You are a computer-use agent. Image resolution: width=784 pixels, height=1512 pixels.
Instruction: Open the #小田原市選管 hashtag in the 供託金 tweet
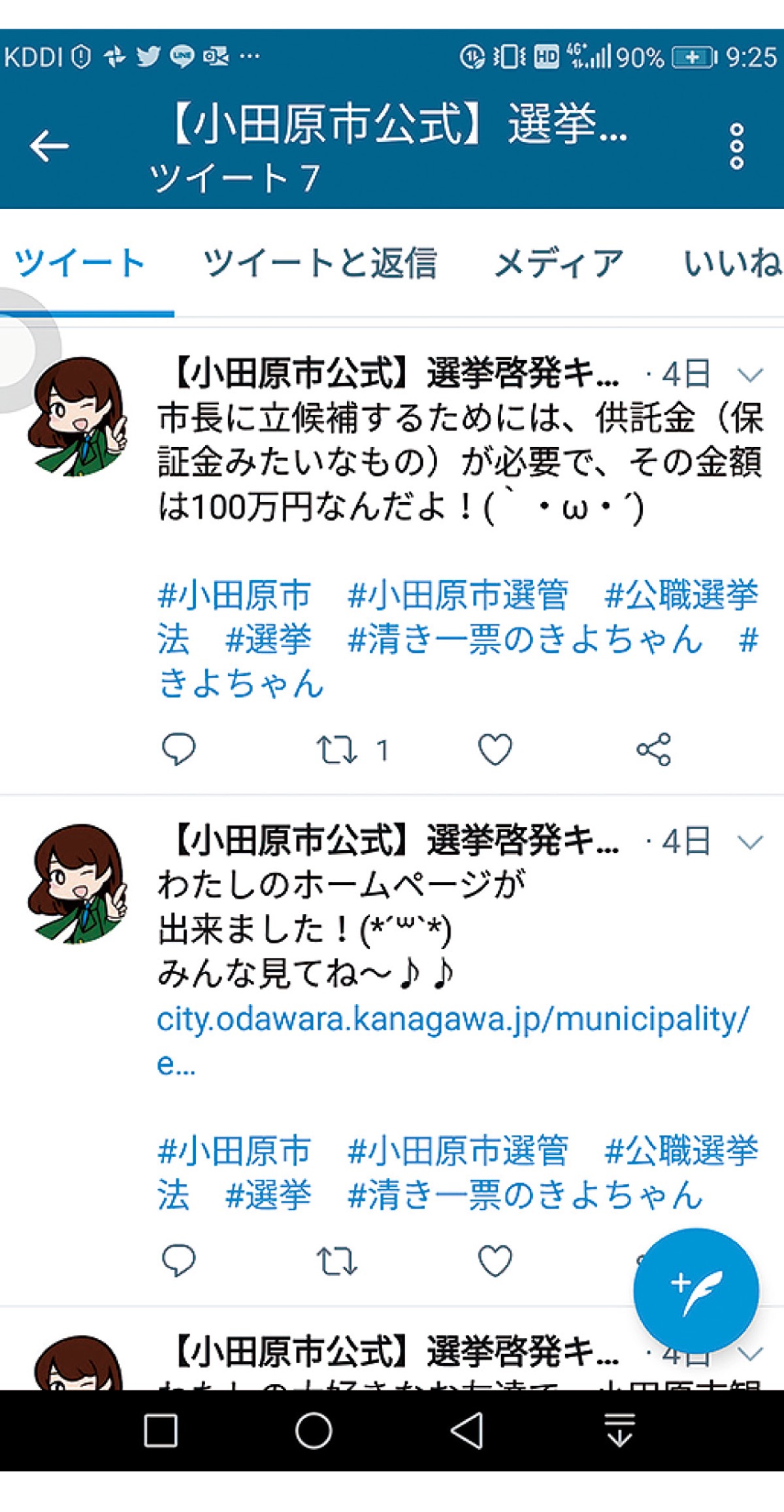[x=458, y=596]
